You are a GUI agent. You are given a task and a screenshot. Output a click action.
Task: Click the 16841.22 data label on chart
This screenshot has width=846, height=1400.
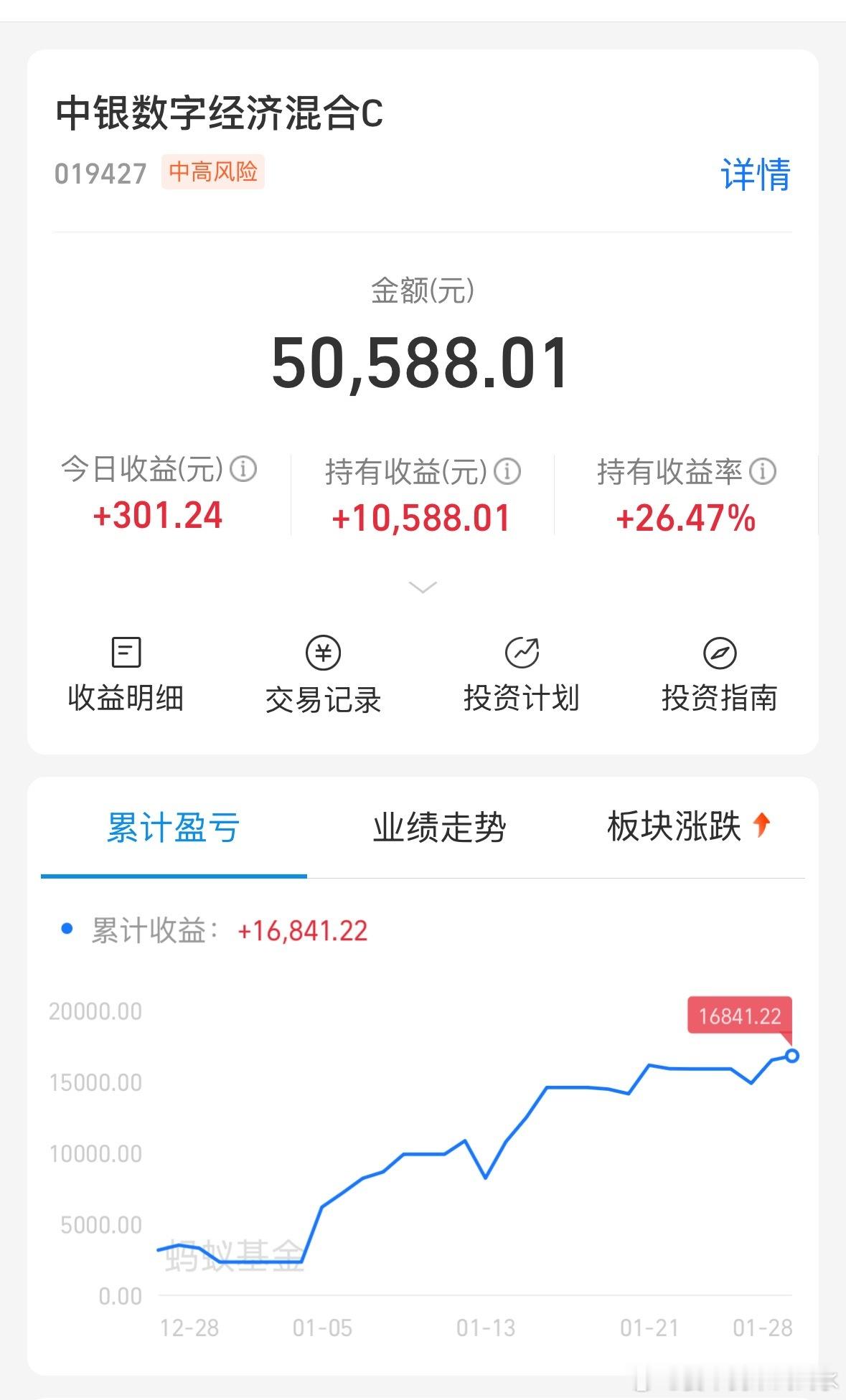click(739, 1014)
